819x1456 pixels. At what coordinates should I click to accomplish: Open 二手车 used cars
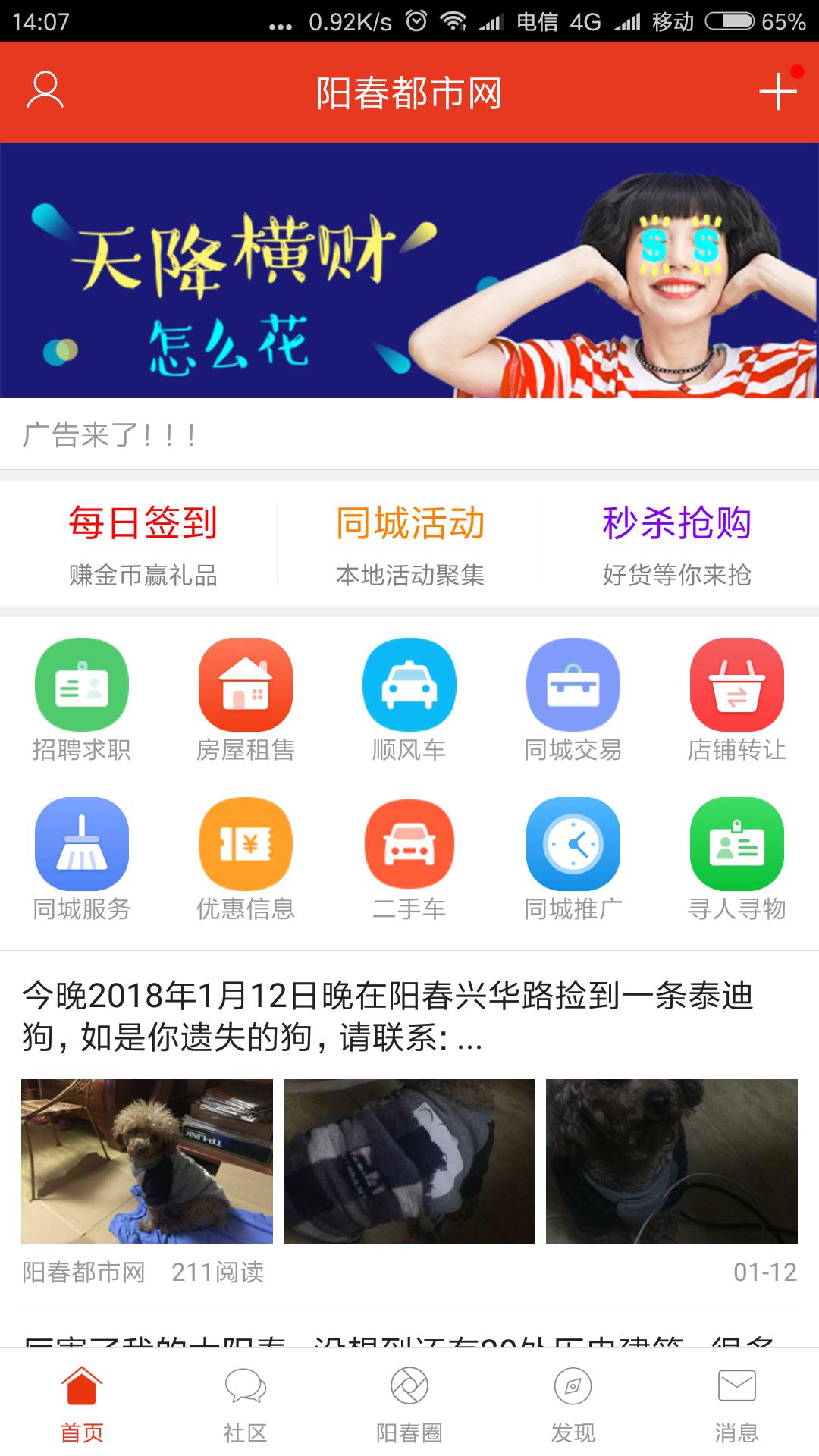coord(409,859)
